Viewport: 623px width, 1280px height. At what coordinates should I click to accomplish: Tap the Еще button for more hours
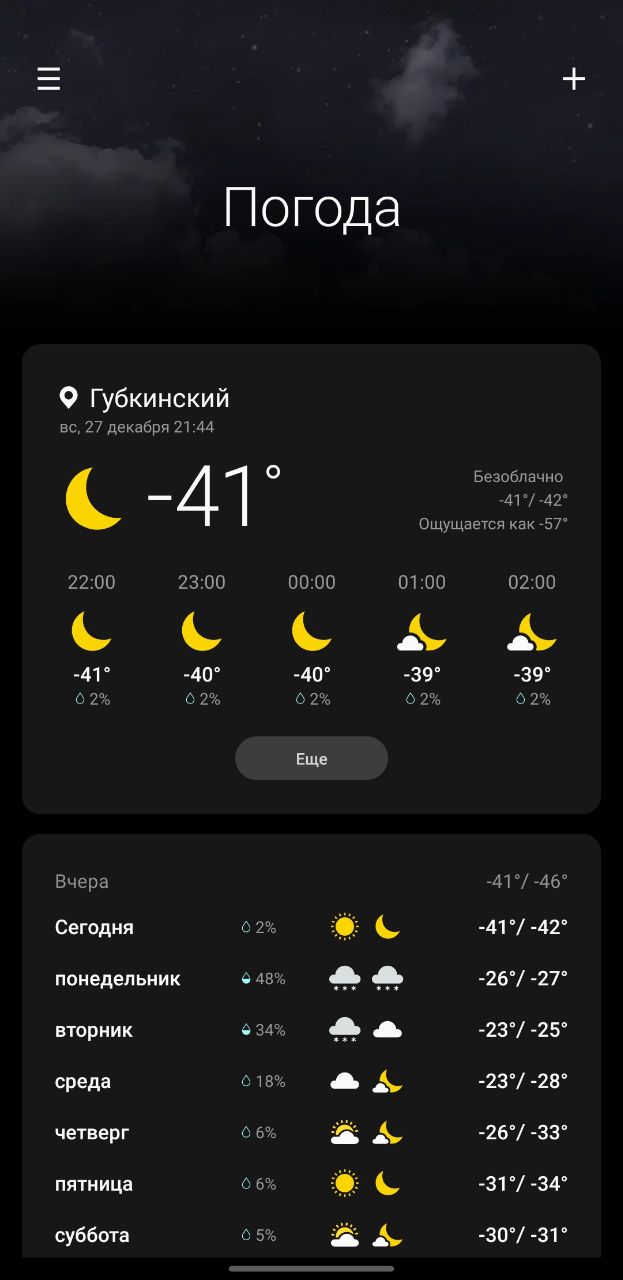coord(311,759)
